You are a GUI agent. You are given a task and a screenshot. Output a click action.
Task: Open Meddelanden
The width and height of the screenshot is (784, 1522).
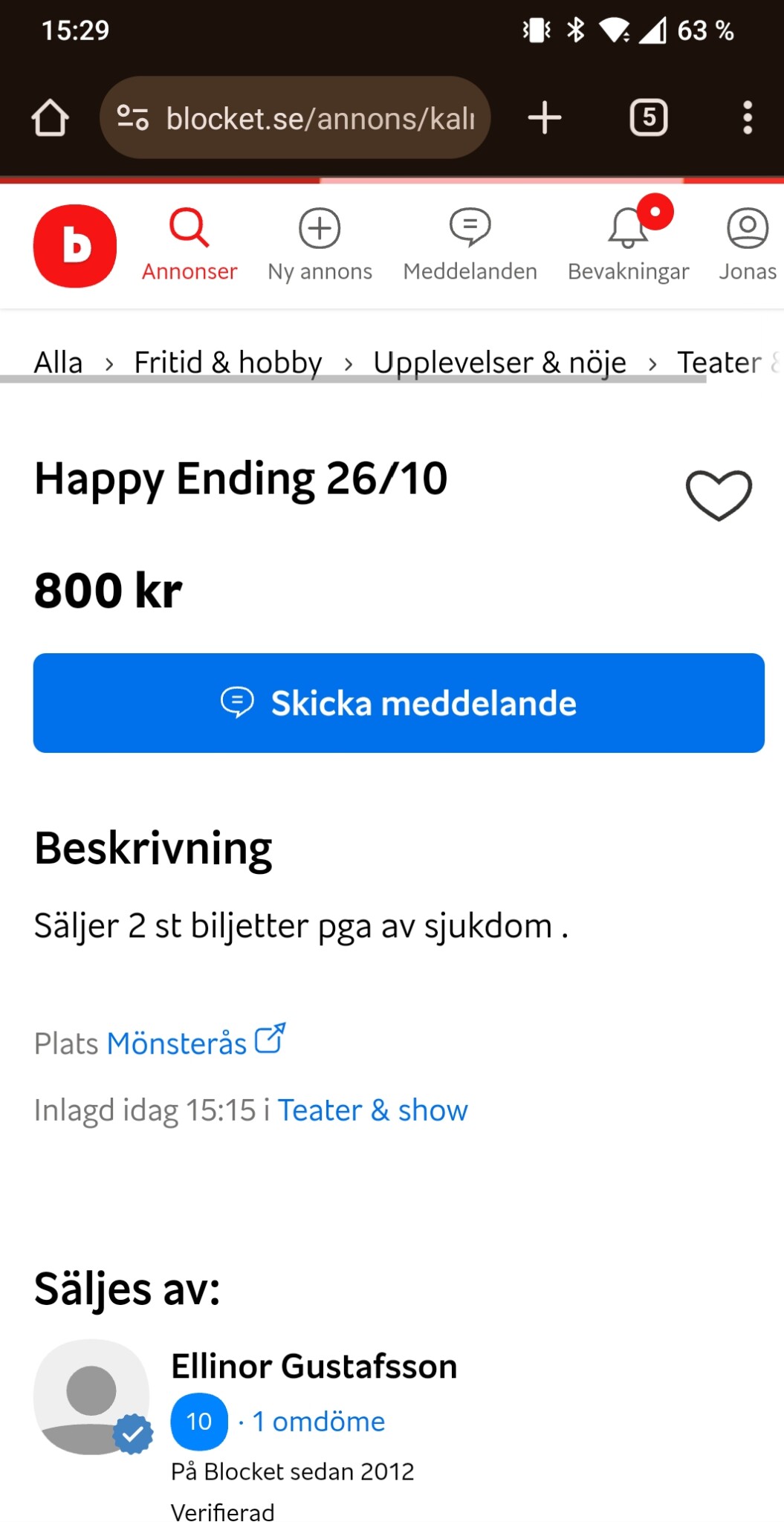470,246
